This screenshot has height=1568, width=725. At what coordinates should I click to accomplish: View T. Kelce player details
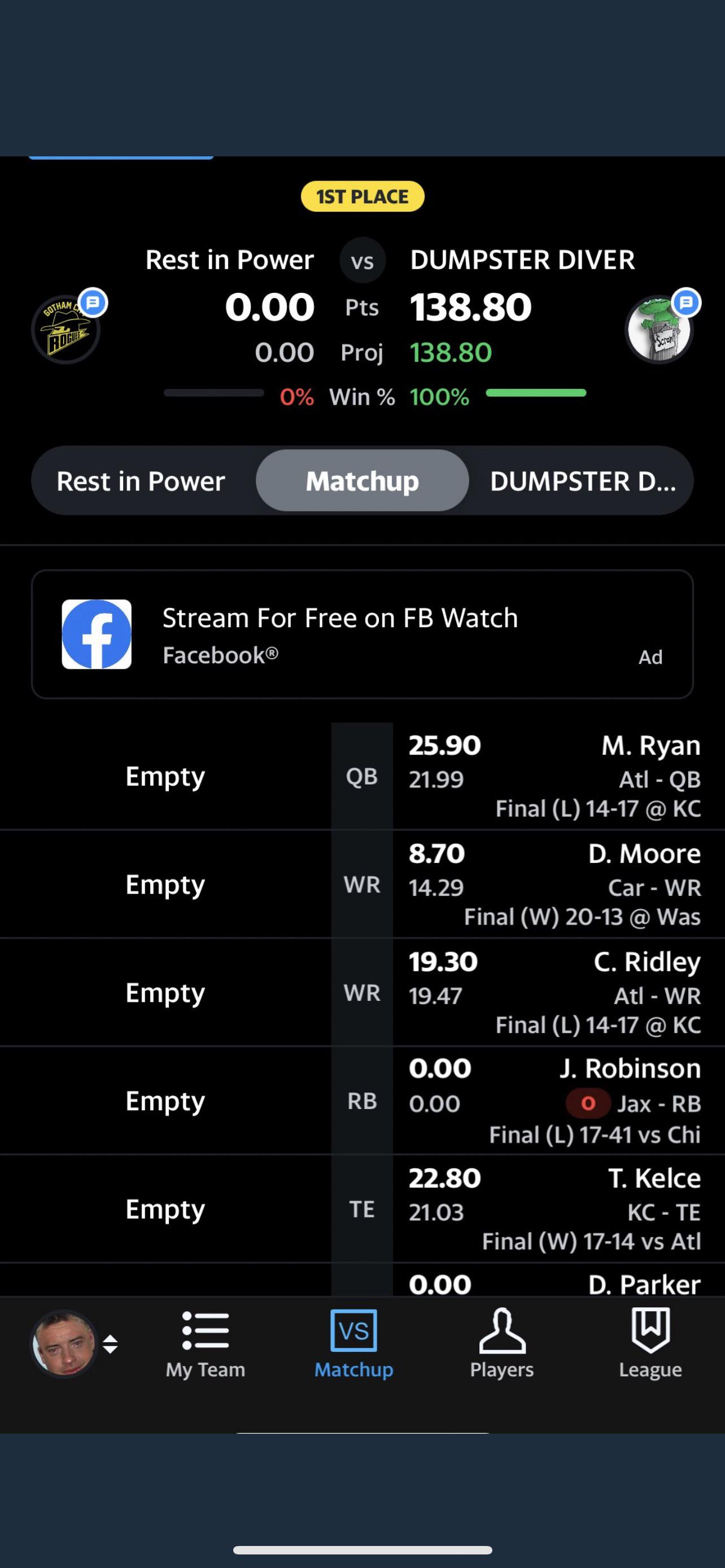[654, 1179]
